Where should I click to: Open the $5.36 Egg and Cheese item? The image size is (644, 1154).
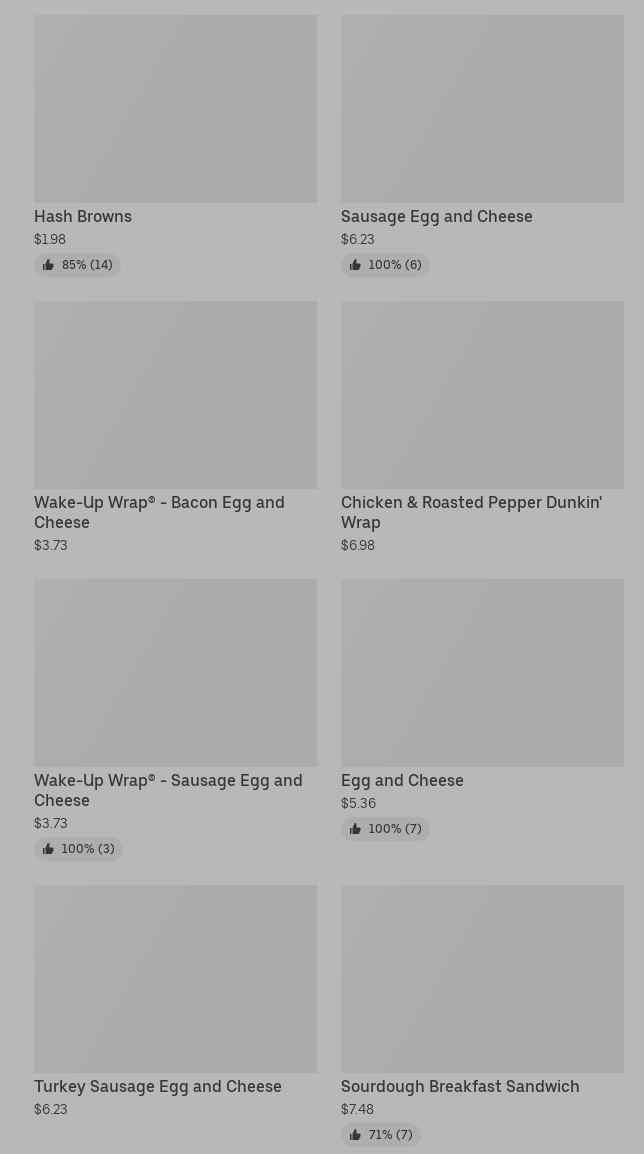pyautogui.click(x=482, y=709)
